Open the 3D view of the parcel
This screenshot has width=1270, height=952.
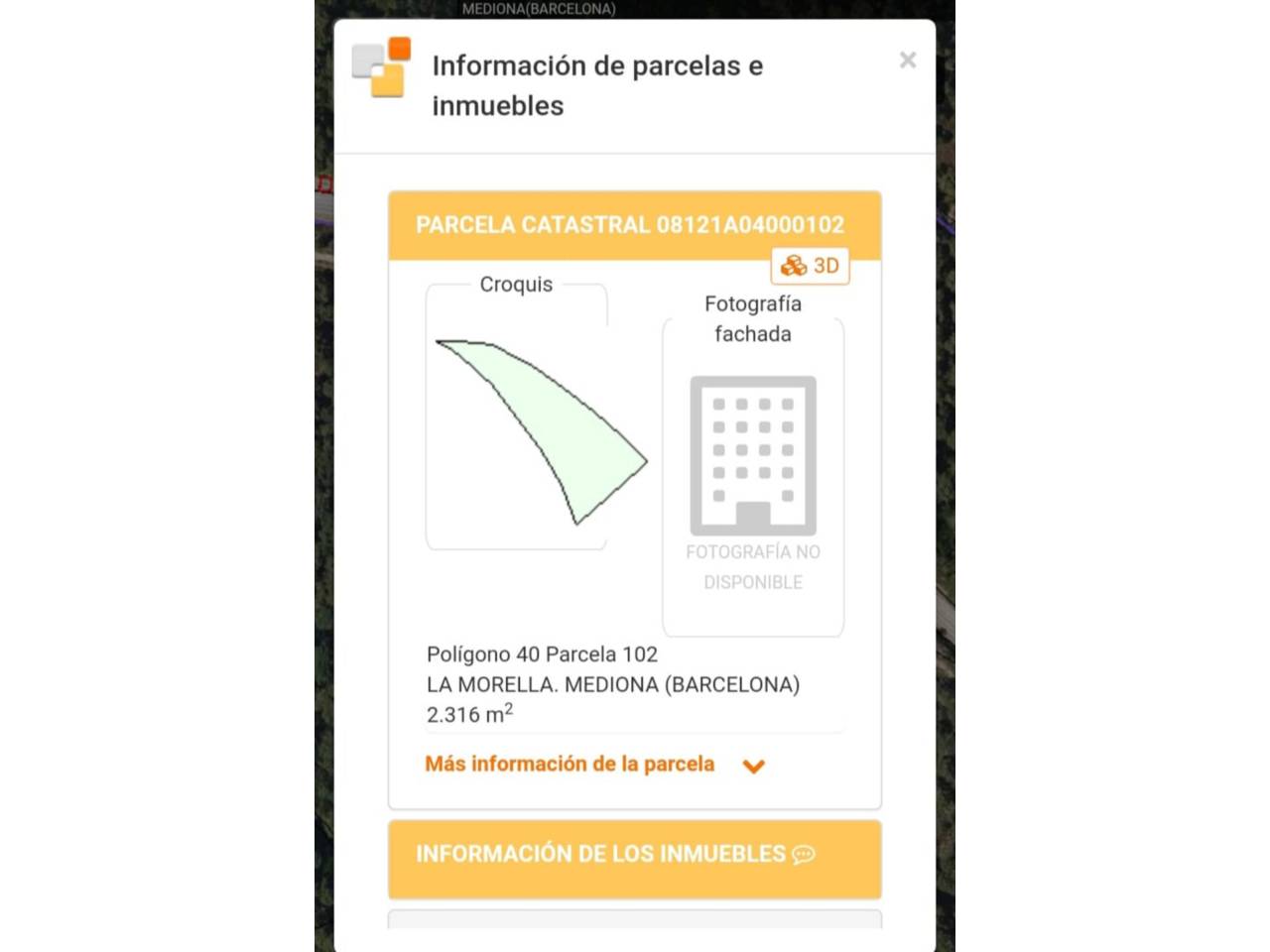point(811,266)
